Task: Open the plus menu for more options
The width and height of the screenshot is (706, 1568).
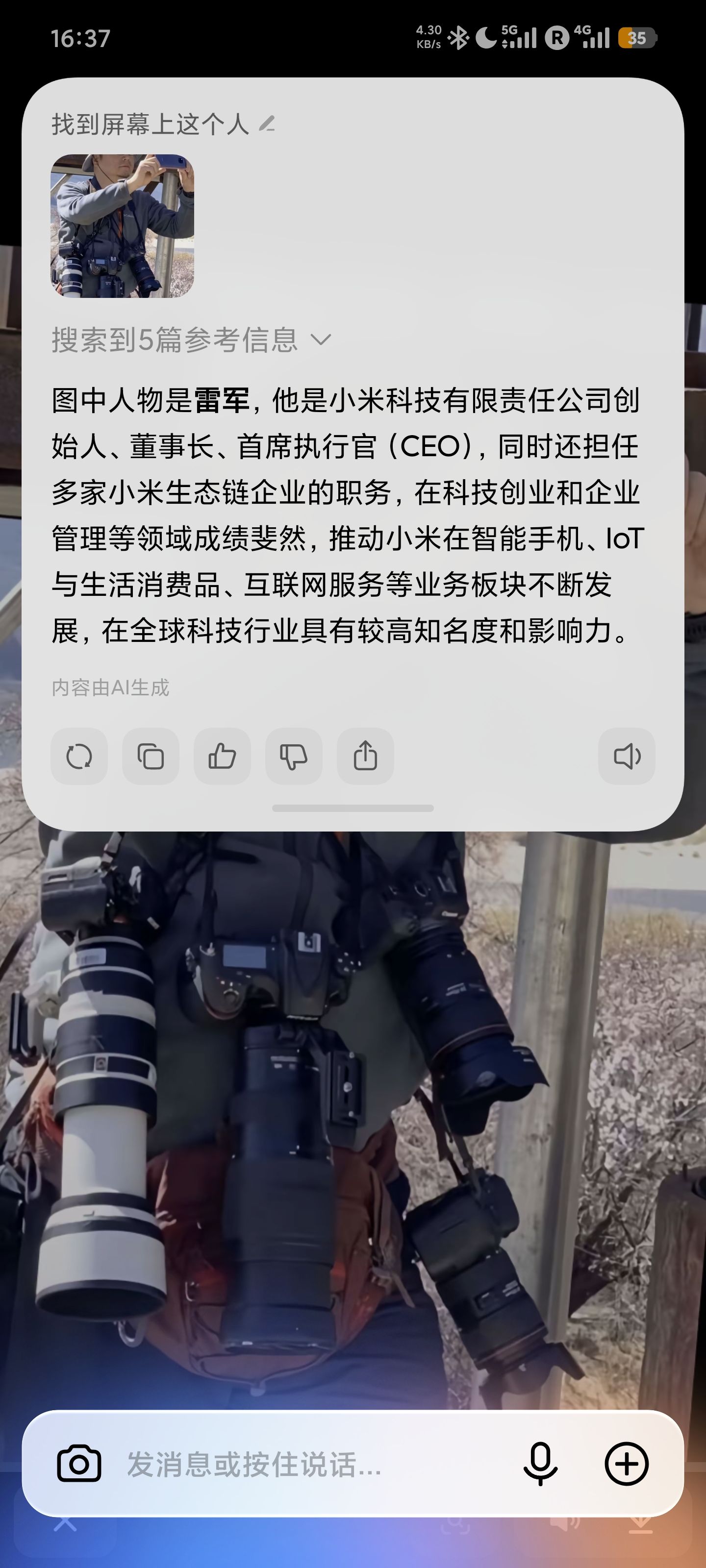Action: [626, 1464]
